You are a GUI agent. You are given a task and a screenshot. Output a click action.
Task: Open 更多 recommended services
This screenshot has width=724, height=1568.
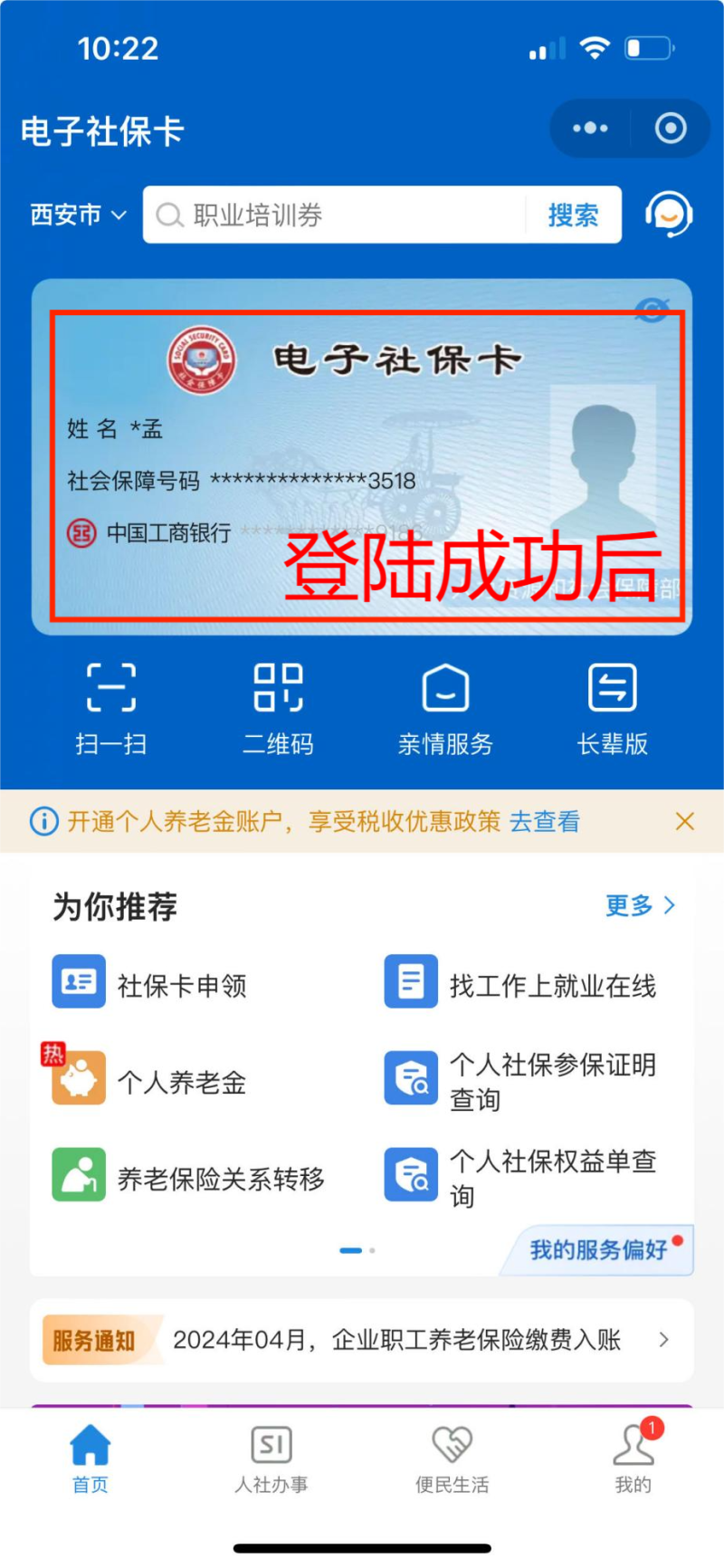tap(640, 905)
